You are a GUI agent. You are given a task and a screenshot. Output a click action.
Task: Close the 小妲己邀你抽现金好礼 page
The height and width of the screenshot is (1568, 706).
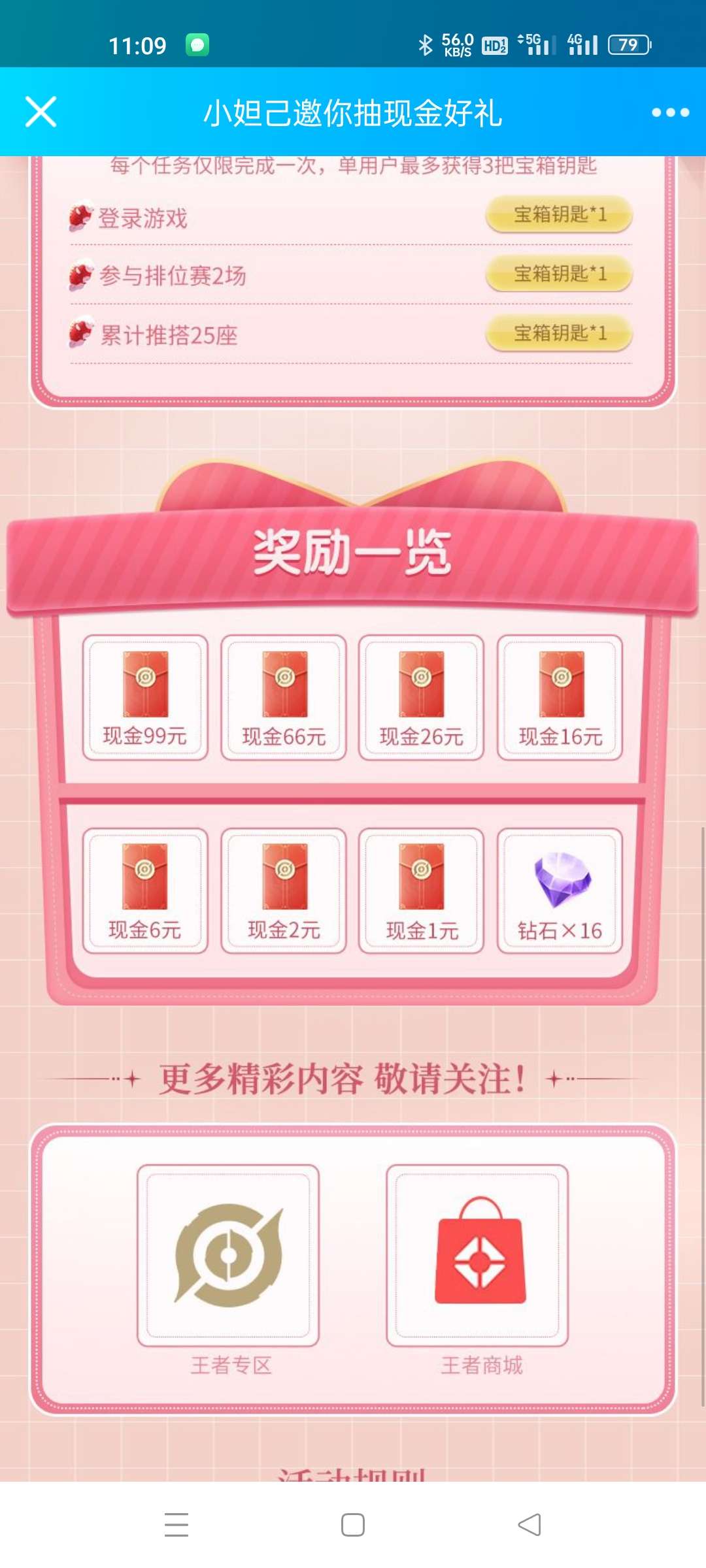coord(41,112)
